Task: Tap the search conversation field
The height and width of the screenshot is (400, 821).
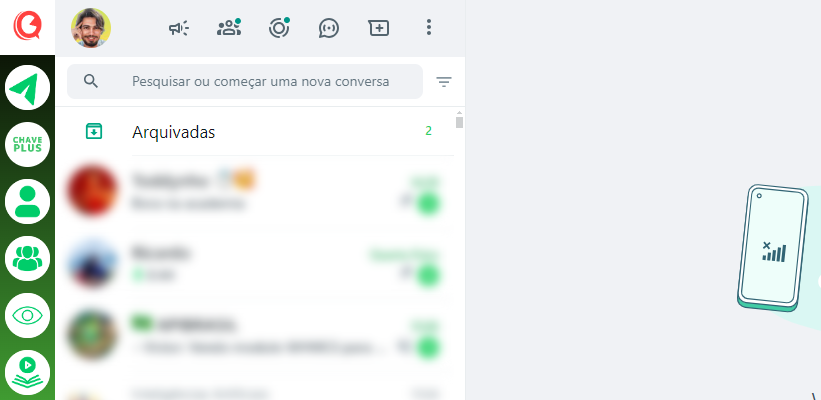Action: point(260,82)
